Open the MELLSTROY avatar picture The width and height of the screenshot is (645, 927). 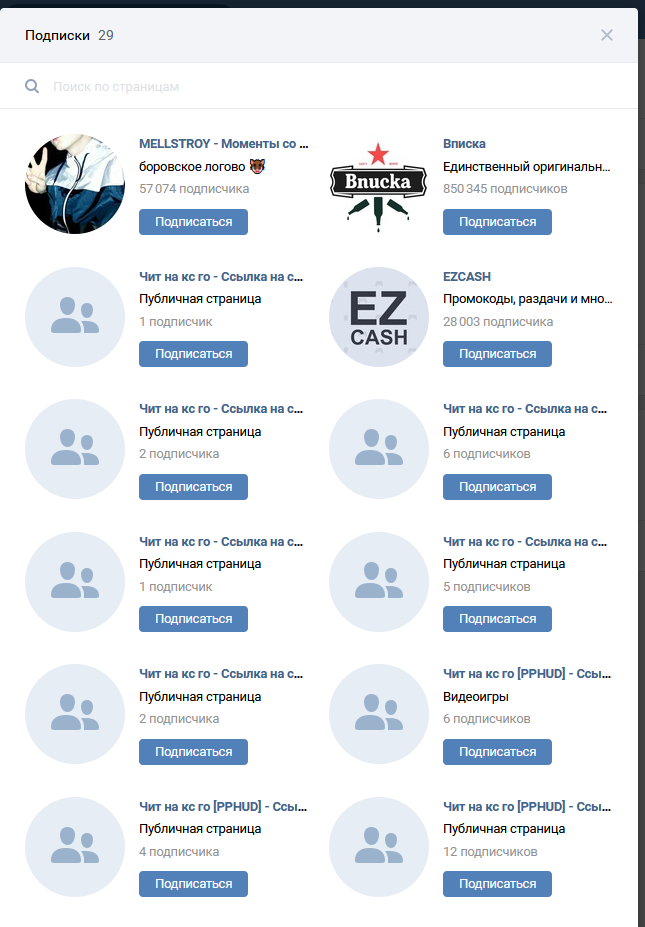(75, 184)
